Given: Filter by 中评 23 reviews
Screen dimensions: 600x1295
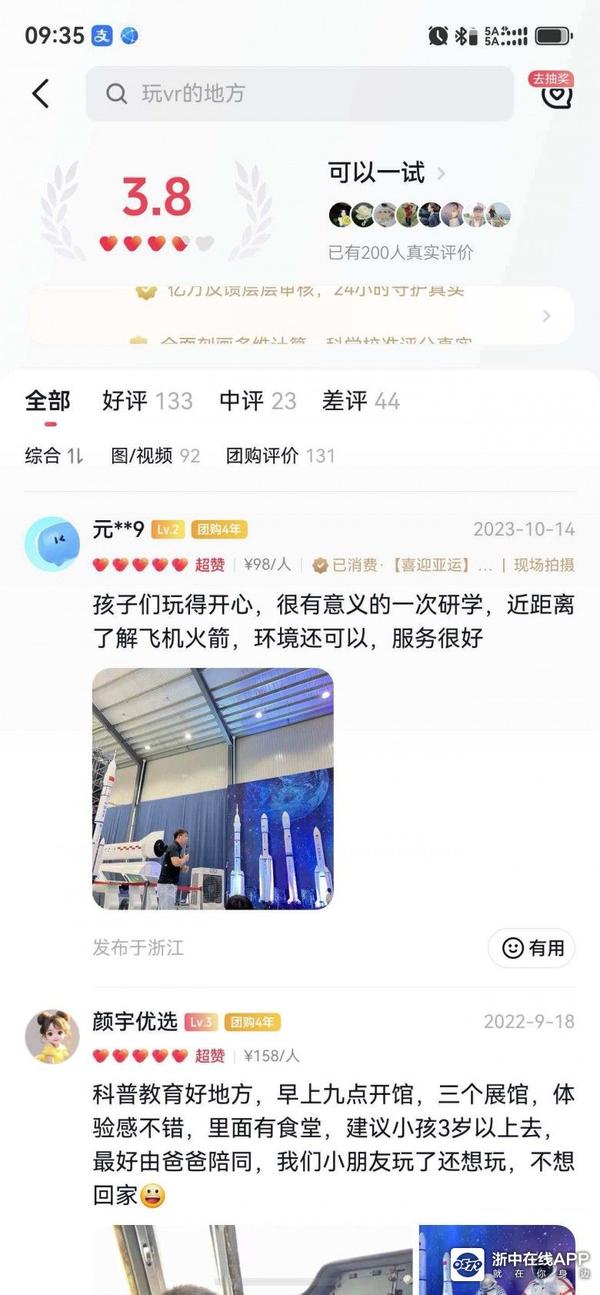Looking at the screenshot, I should [258, 401].
